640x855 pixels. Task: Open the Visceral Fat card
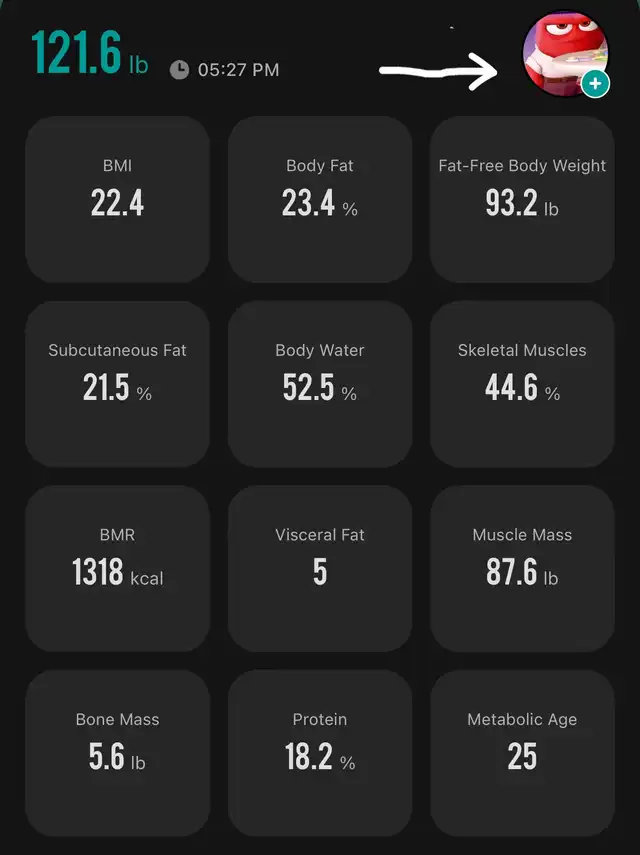click(320, 569)
